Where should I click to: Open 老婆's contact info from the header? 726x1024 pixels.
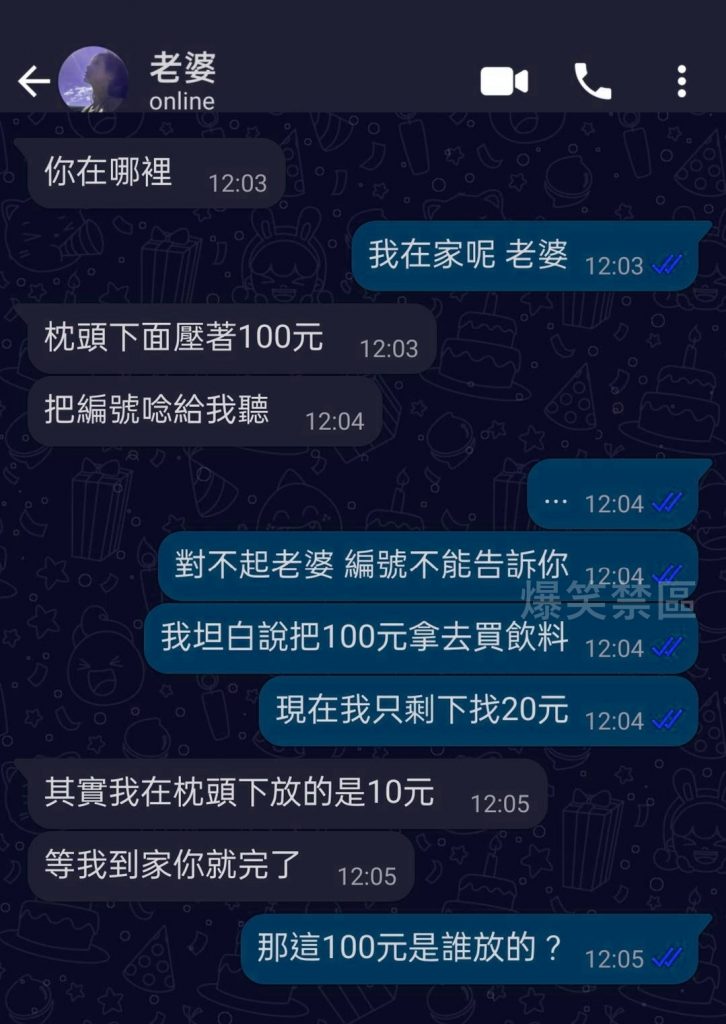coord(181,80)
